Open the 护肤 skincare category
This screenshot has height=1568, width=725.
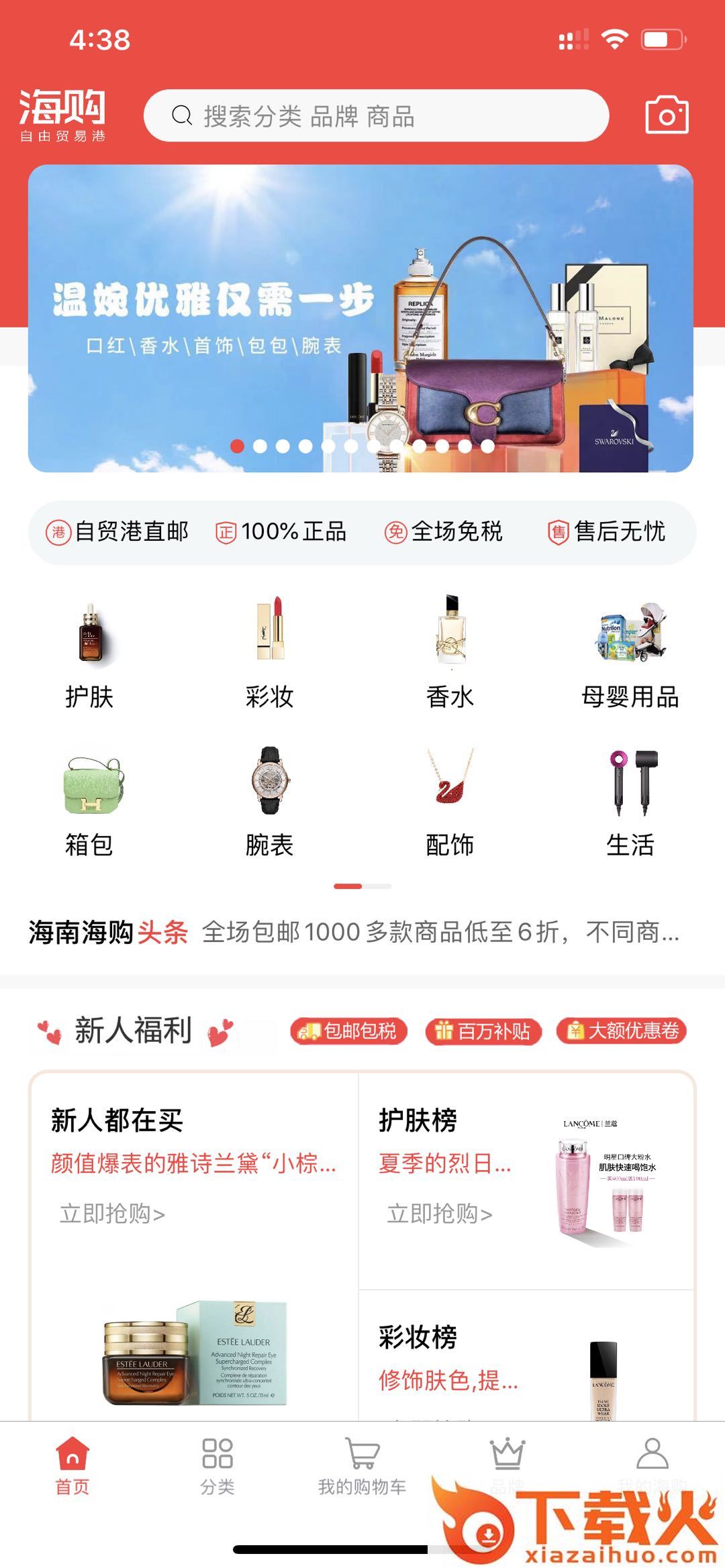coord(89,652)
